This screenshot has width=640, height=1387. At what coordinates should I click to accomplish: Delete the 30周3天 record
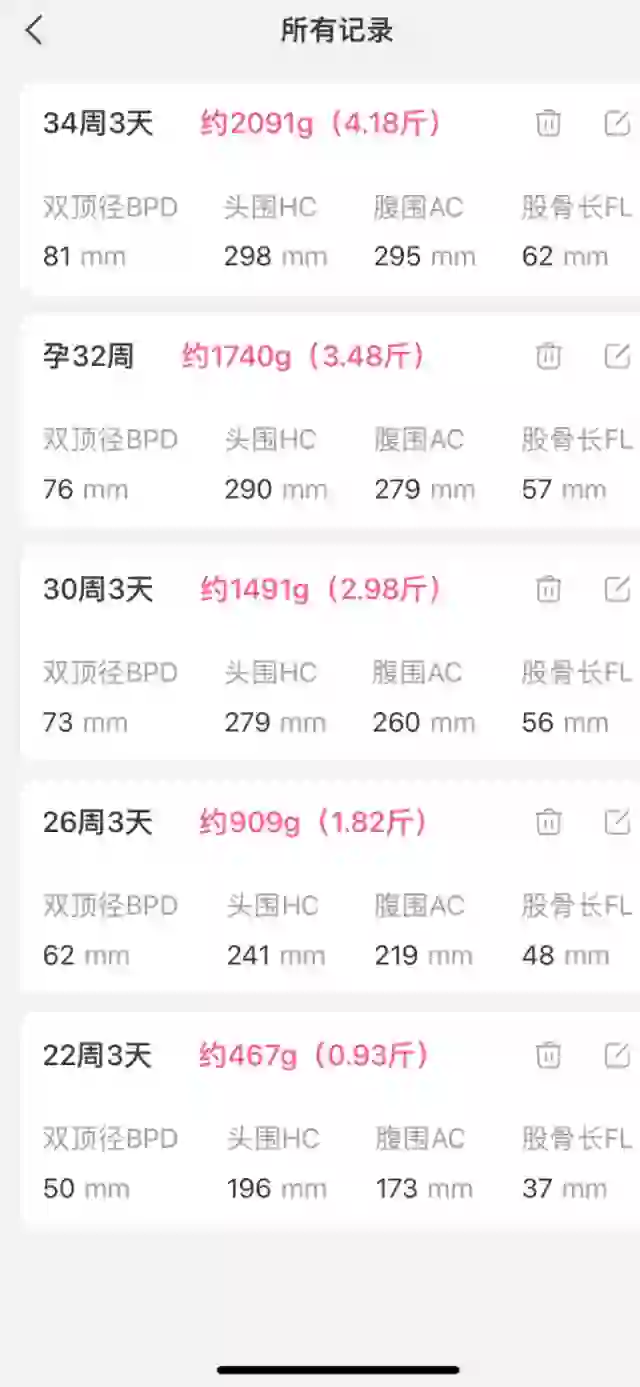[548, 589]
